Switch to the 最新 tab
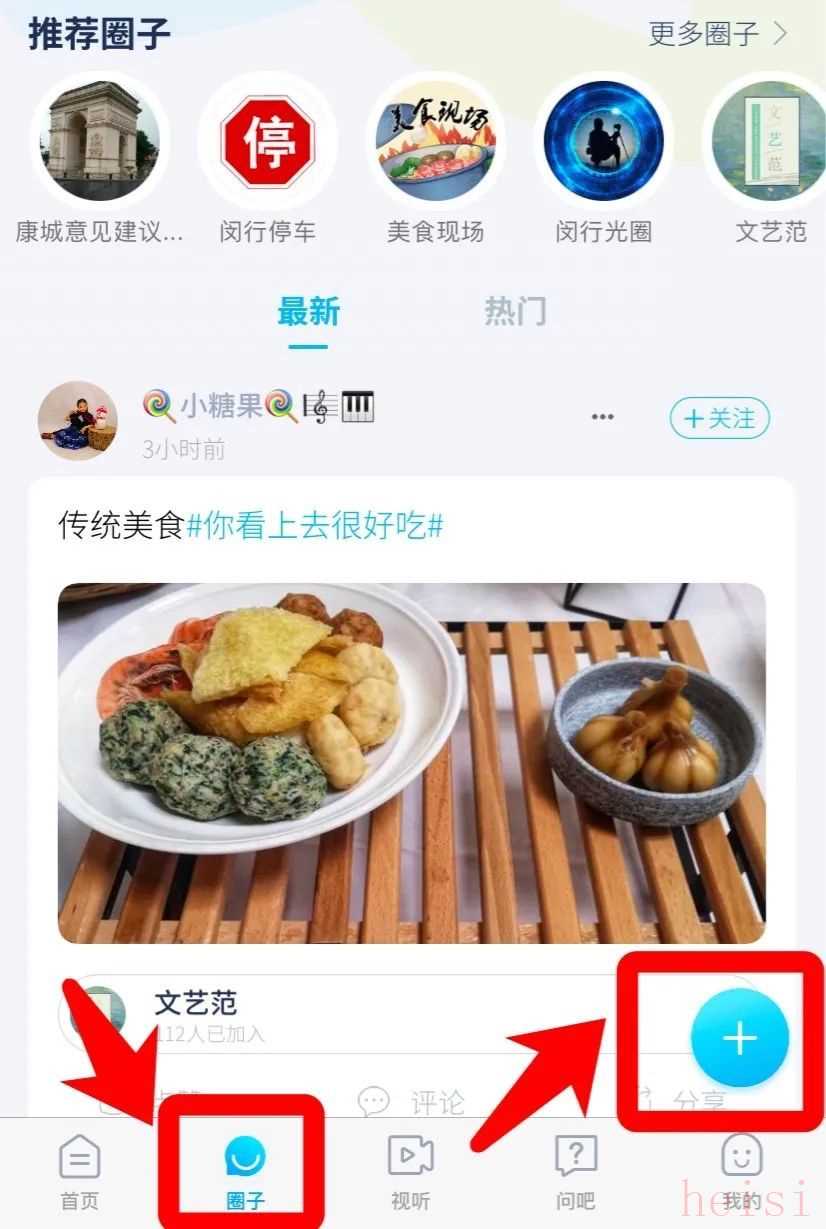826x1229 pixels. coord(308,312)
